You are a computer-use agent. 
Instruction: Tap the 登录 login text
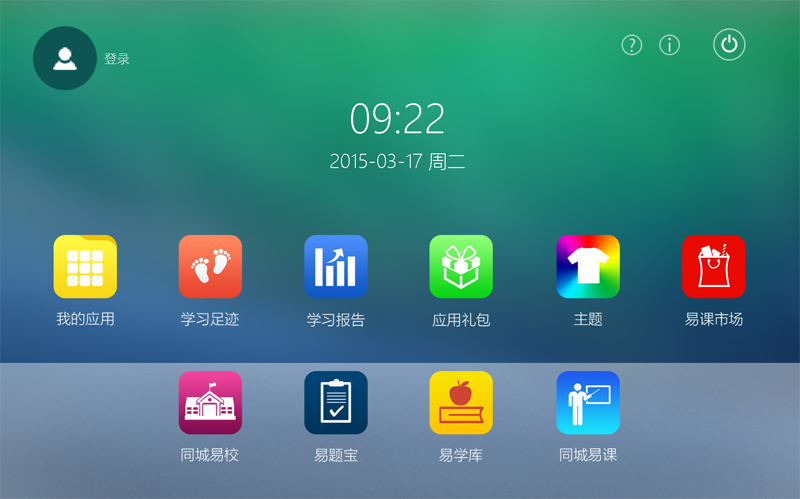click(x=117, y=59)
